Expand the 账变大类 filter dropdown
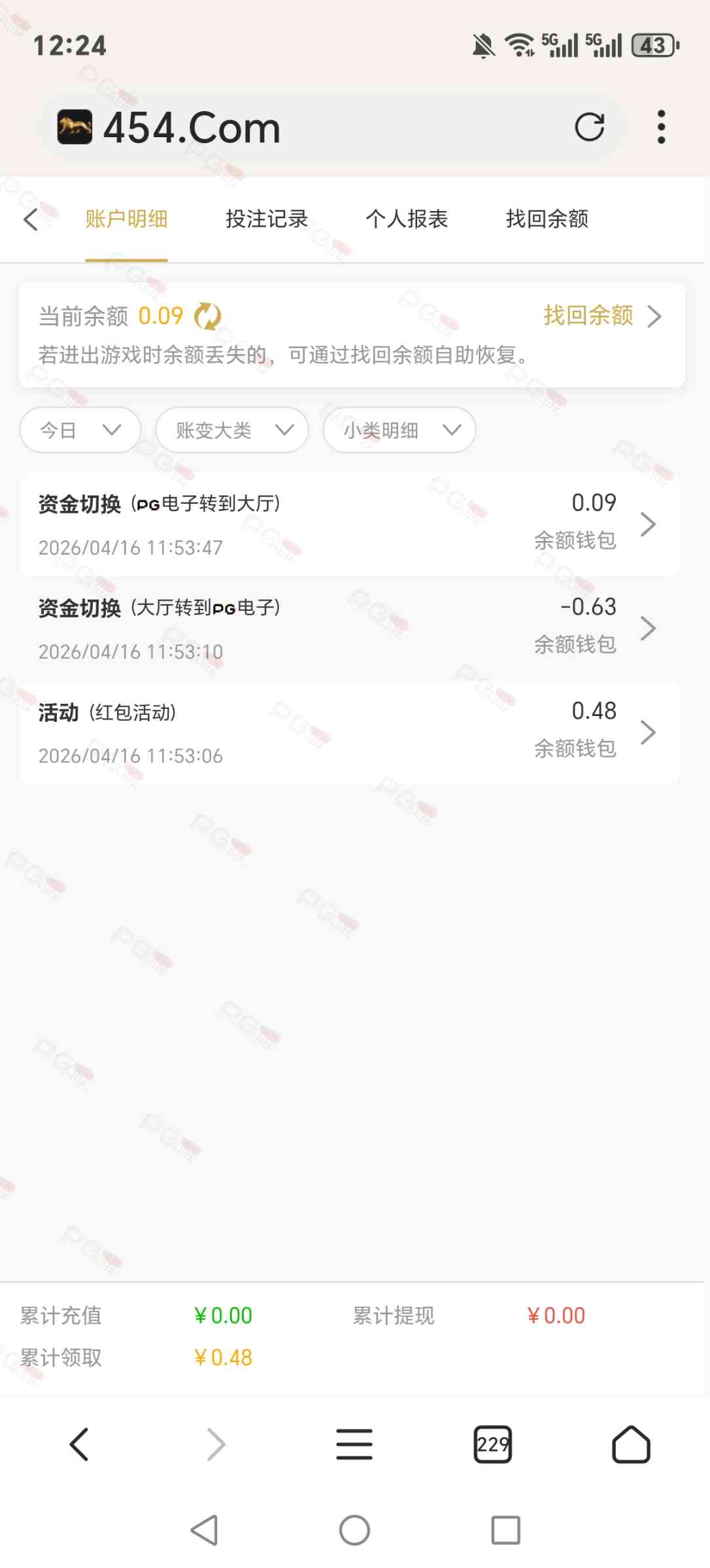Viewport: 710px width, 1568px height. 232,430
